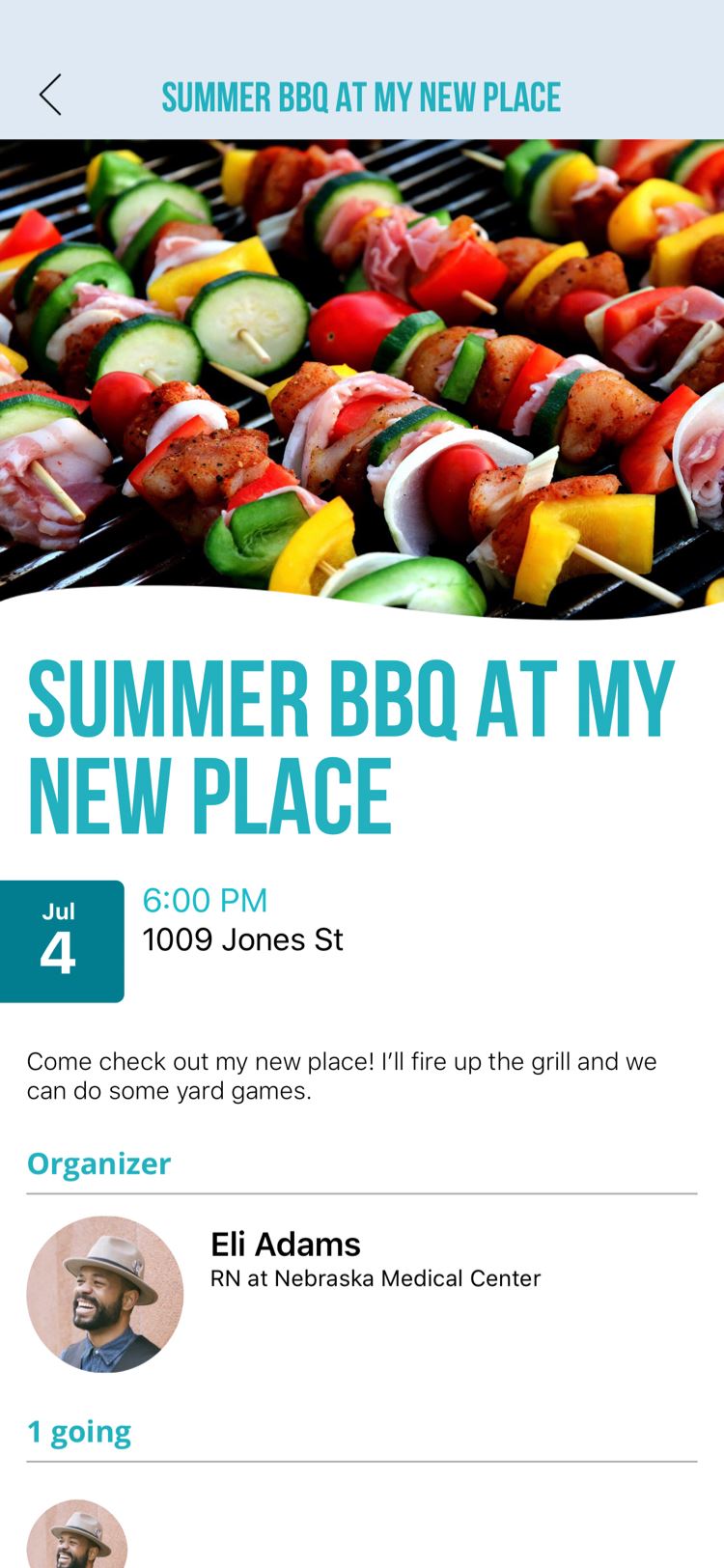
Task: Open the attendee avatar under 1 going
Action: [77, 1533]
